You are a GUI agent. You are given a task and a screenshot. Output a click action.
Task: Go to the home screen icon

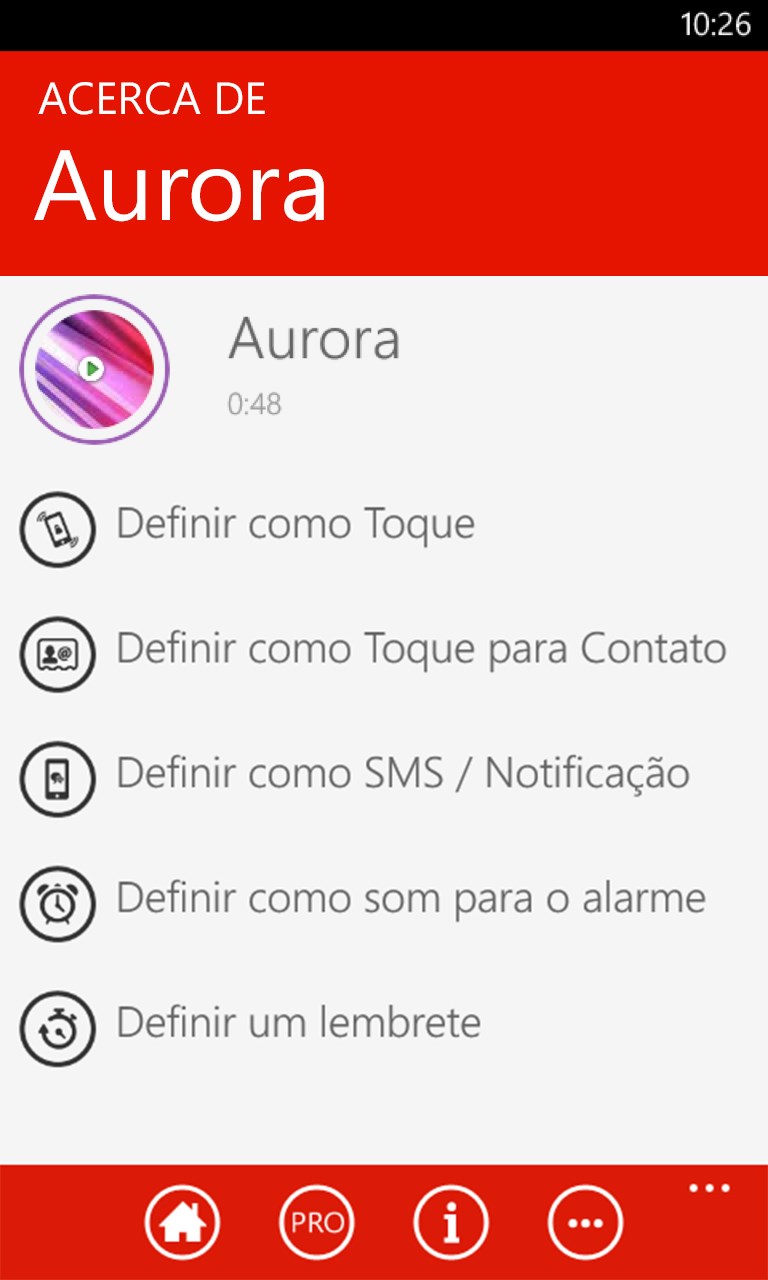[182, 1222]
